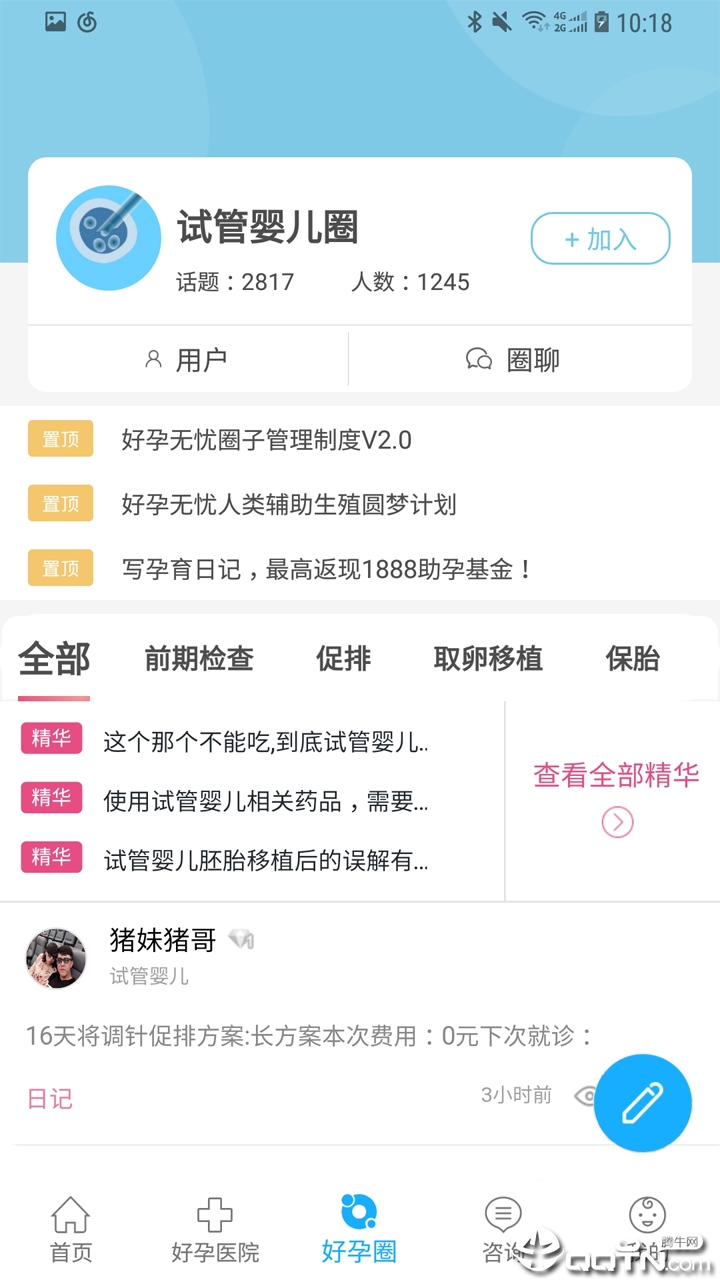Viewport: 720px width, 1280px height.
Task: Open pinned post 好孕无忧人类辅助生殖圆梦计划
Action: pyautogui.click(x=288, y=504)
